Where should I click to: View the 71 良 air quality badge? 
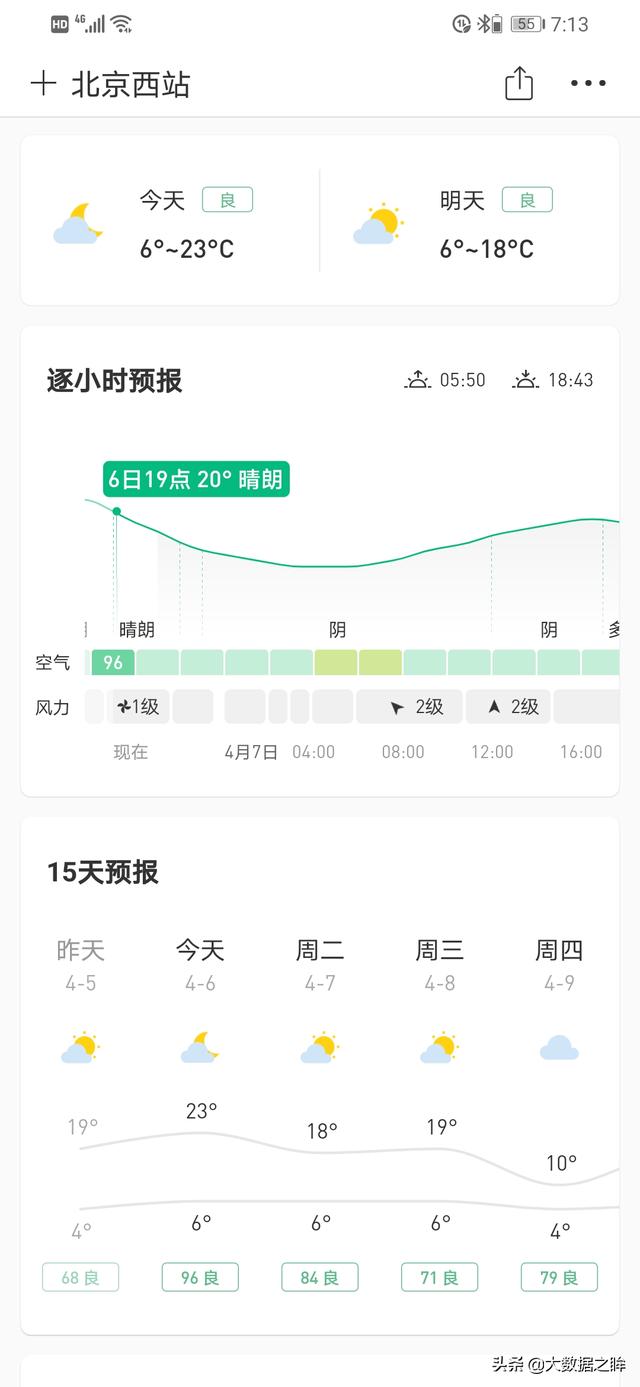[440, 1277]
